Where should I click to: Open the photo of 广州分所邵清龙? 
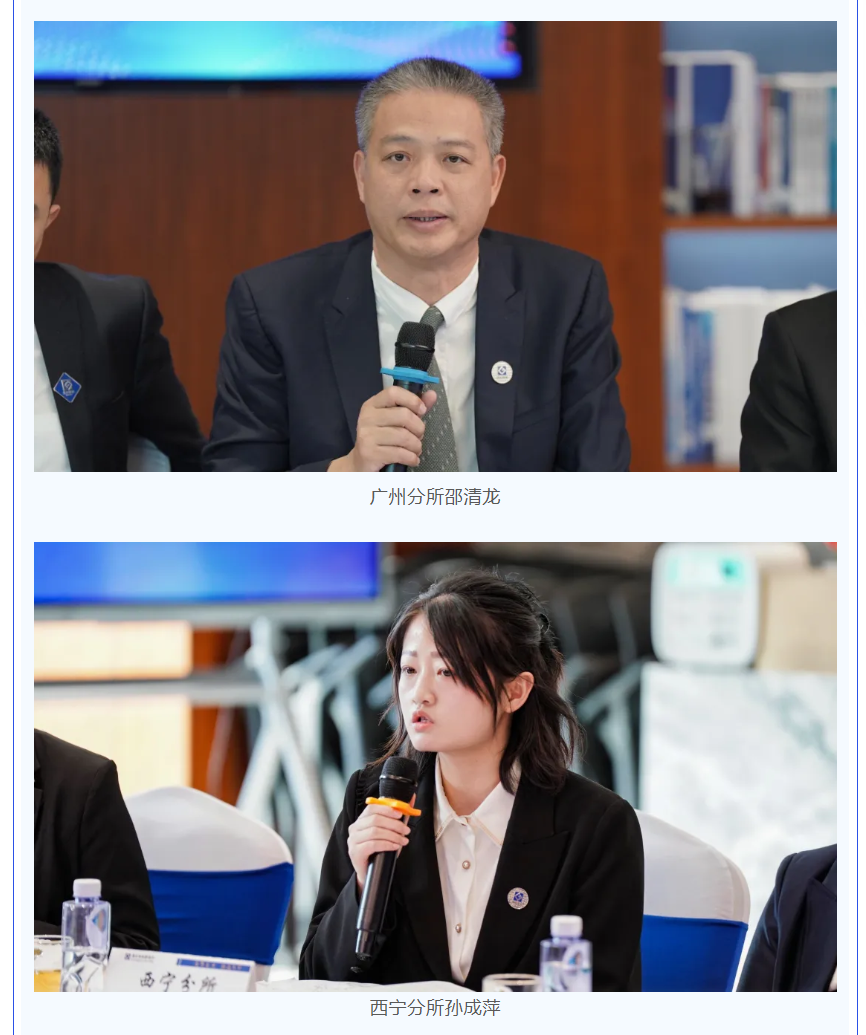[435, 246]
